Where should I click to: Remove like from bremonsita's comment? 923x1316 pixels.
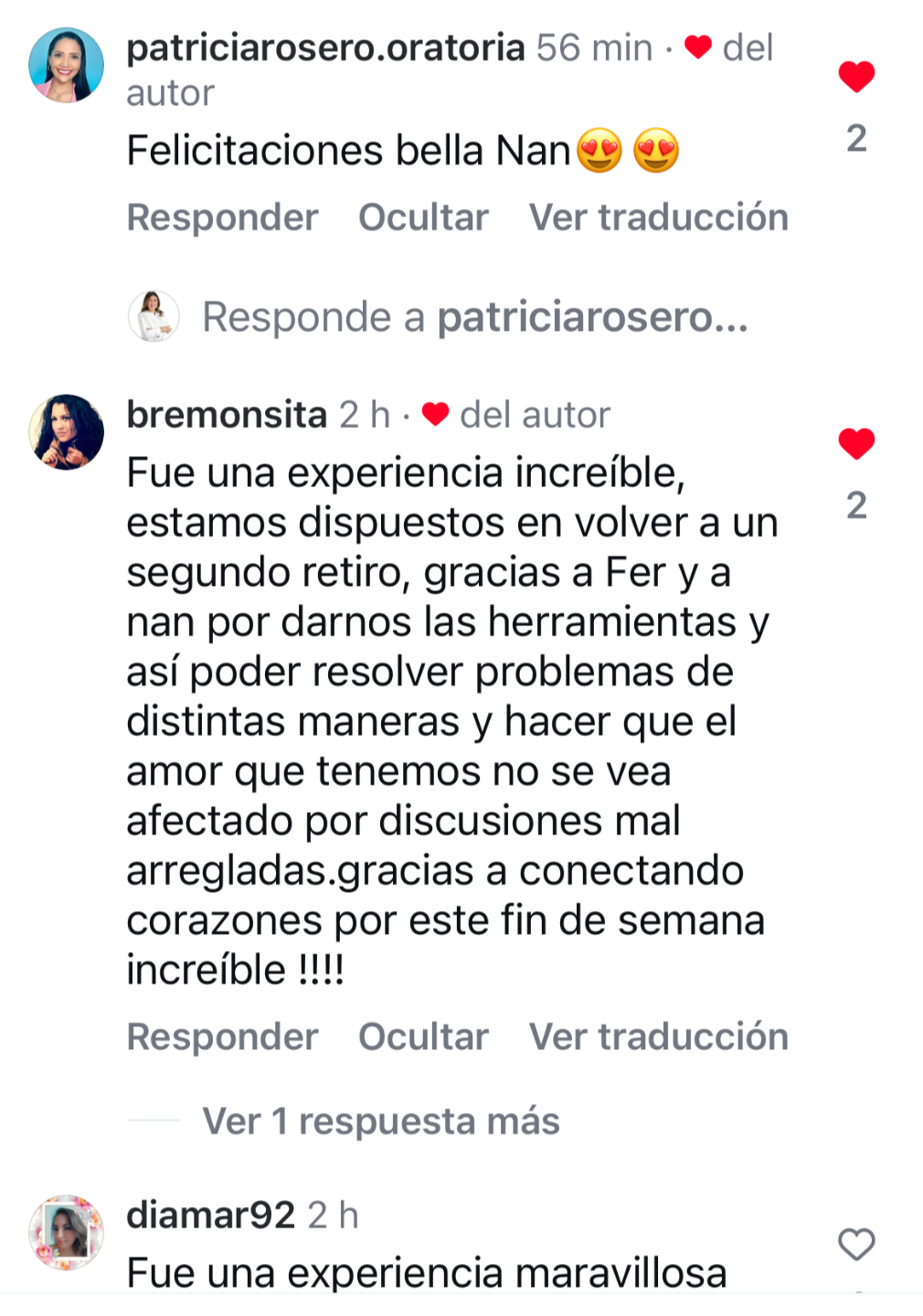[x=855, y=444]
